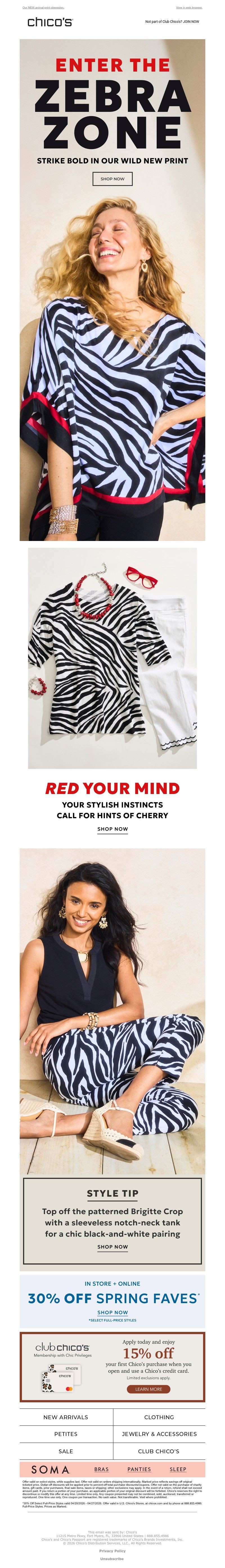Tap Unsubscribe at the bottom
This screenshot has height=1568, width=225.
pos(112,1559)
